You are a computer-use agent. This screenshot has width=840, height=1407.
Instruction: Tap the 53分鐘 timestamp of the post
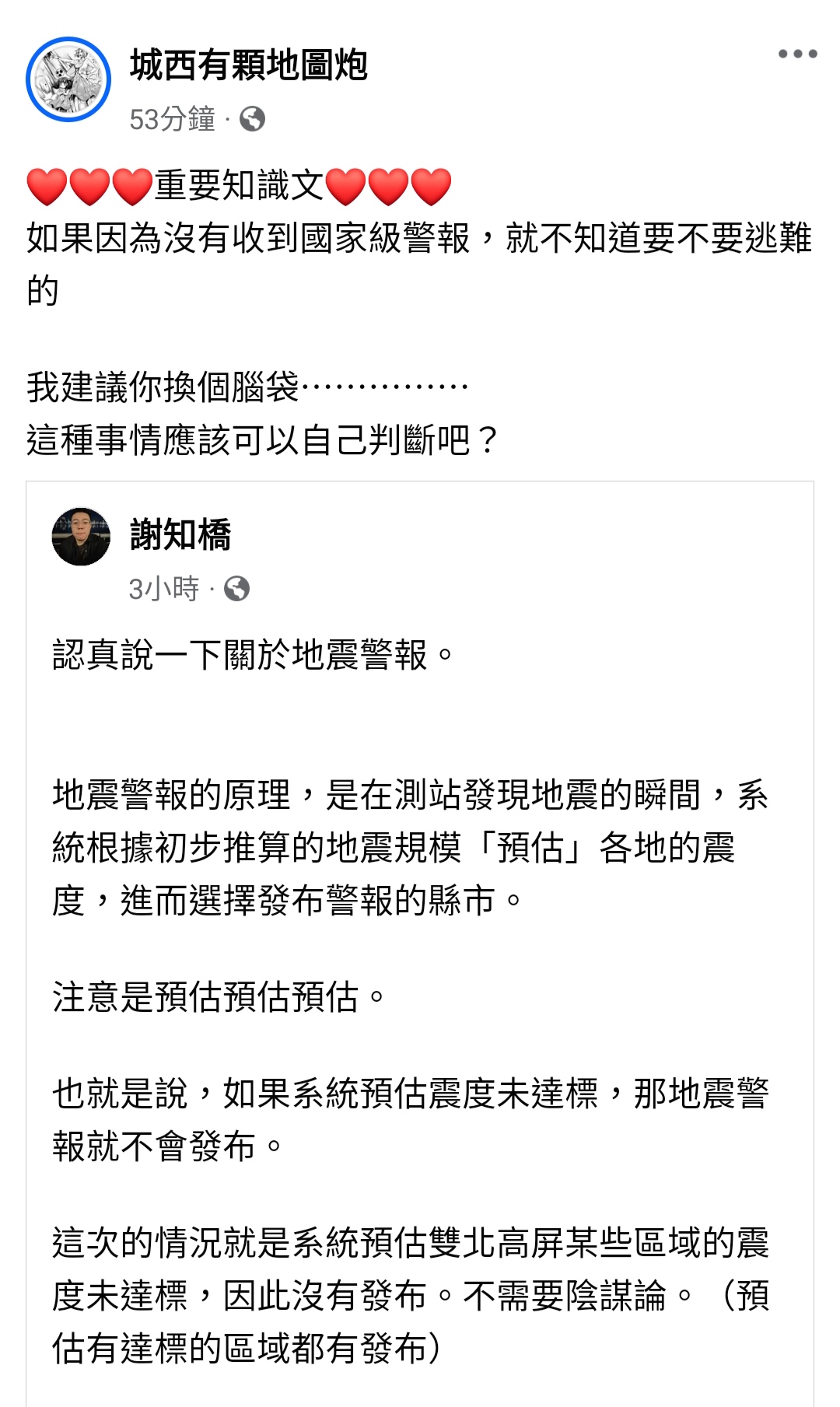[x=172, y=119]
